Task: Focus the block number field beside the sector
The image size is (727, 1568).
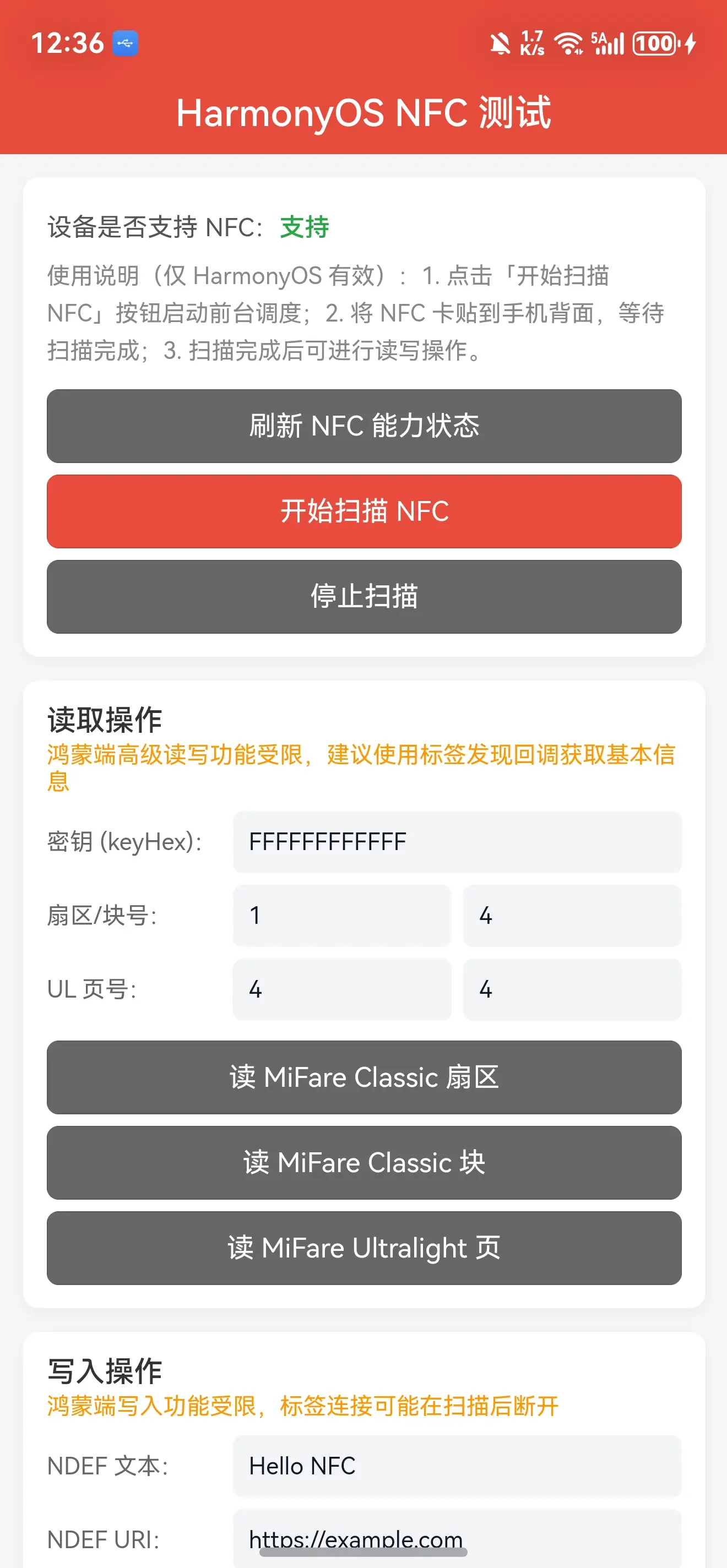Action: point(572,916)
